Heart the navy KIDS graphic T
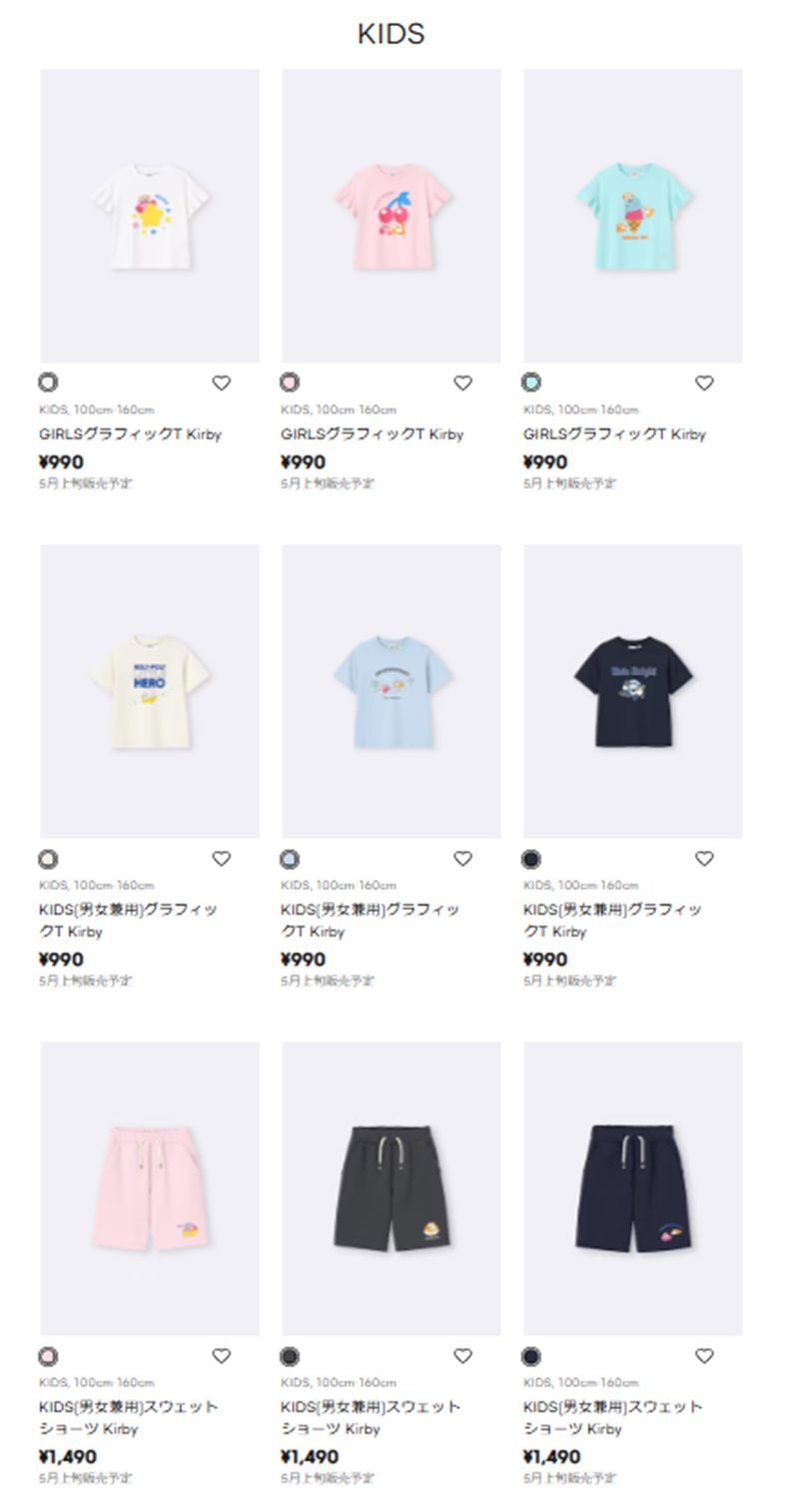 pyautogui.click(x=705, y=858)
